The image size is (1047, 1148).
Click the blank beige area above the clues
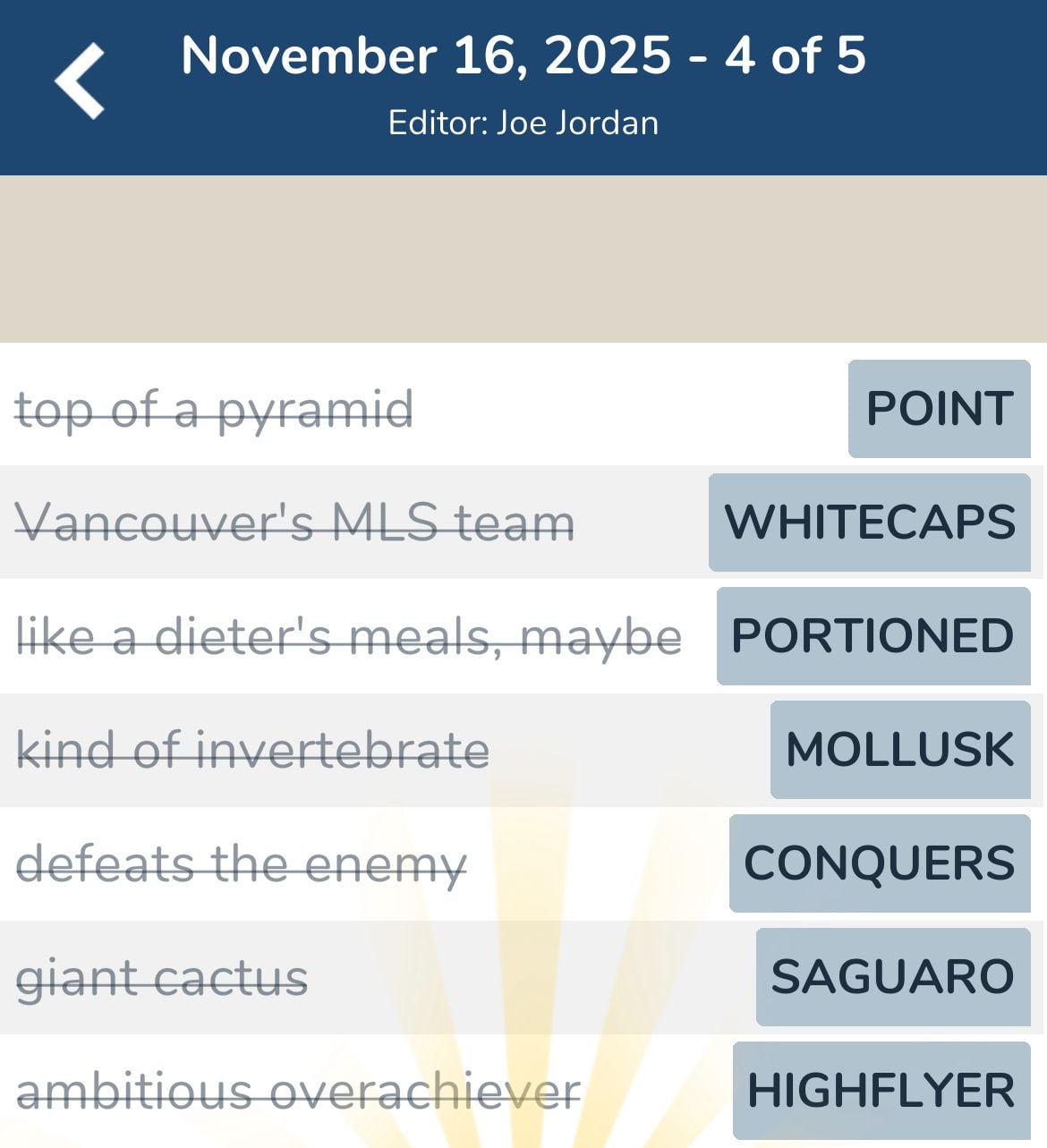(523, 258)
